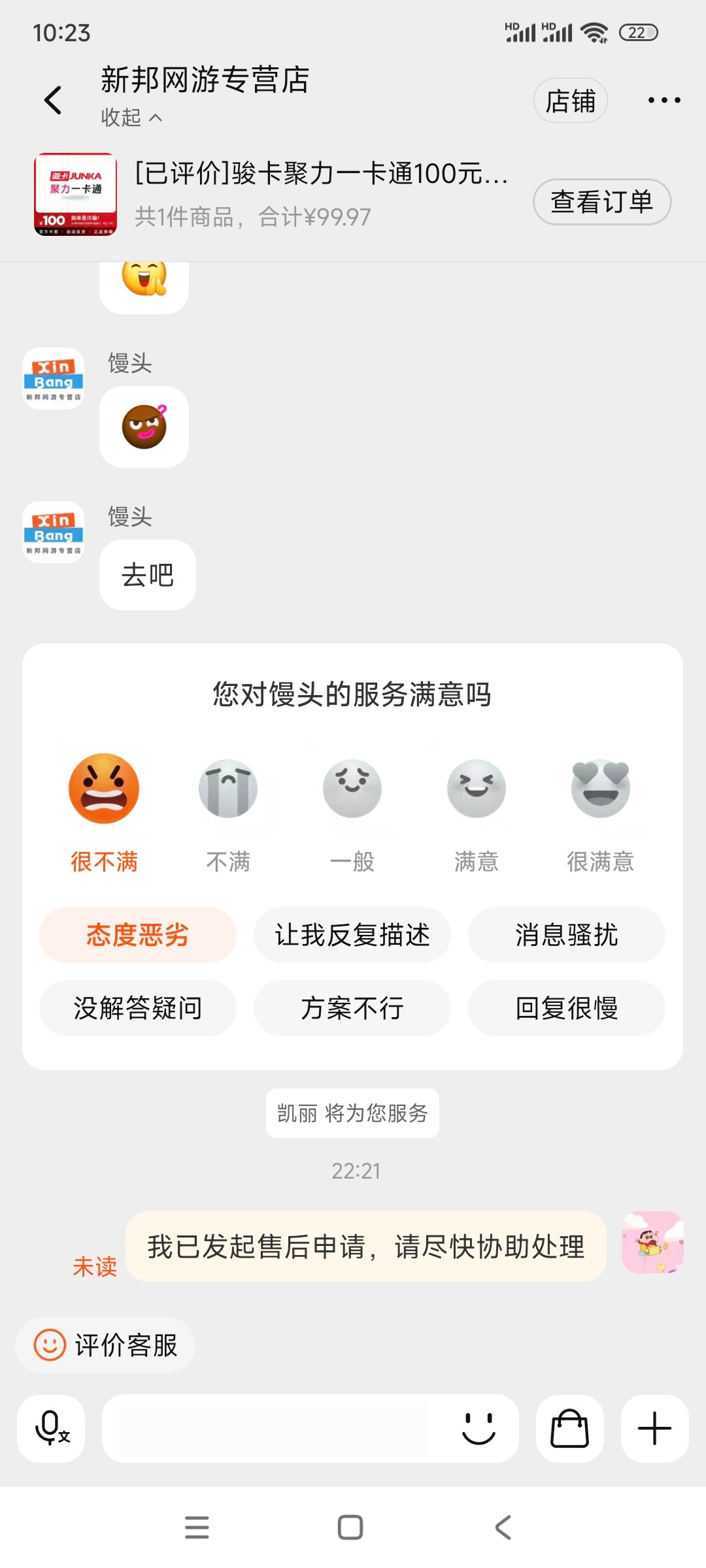Open the emoji picker in the message box
The image size is (706, 1568).
coord(479,1428)
